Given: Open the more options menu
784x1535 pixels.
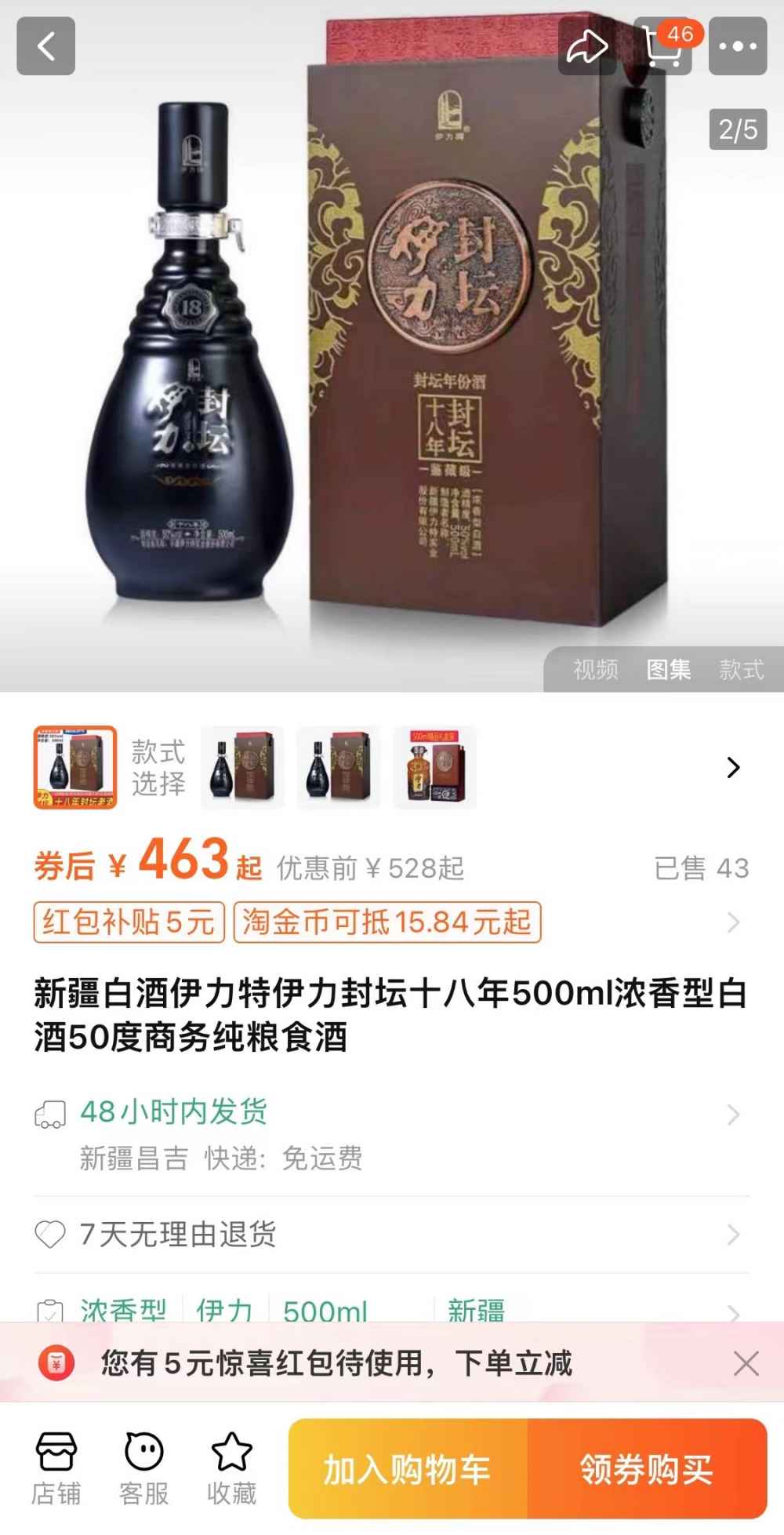Looking at the screenshot, I should pos(738,47).
